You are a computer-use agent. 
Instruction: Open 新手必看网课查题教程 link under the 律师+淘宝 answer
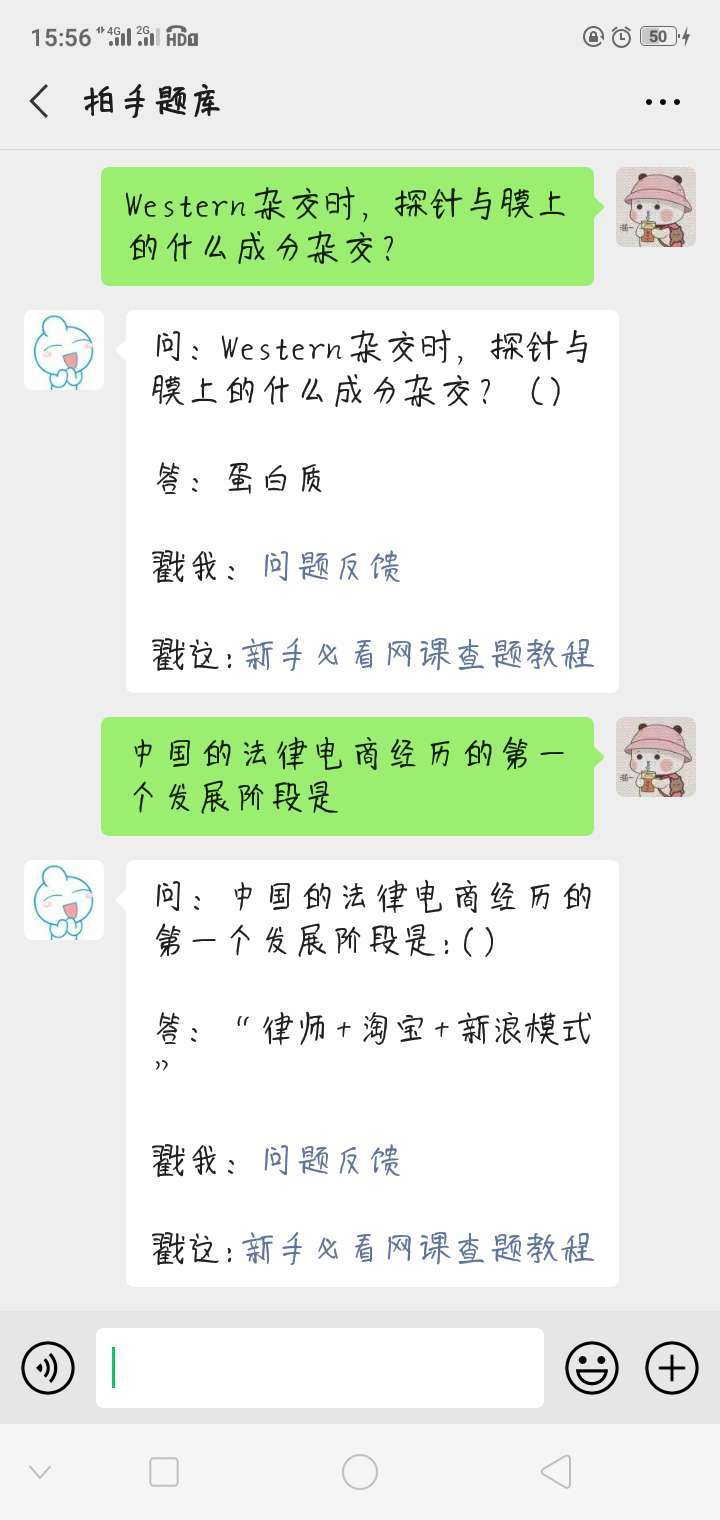point(419,1247)
